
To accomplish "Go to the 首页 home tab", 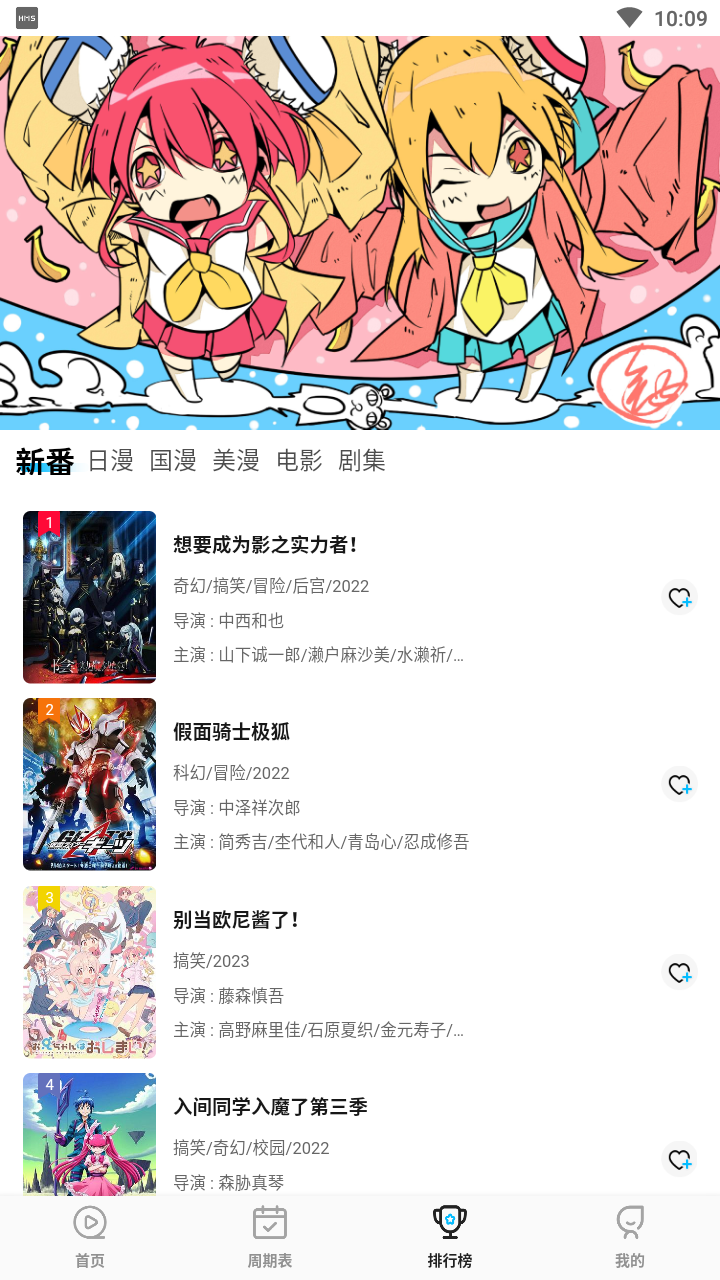I will click(x=90, y=1237).
